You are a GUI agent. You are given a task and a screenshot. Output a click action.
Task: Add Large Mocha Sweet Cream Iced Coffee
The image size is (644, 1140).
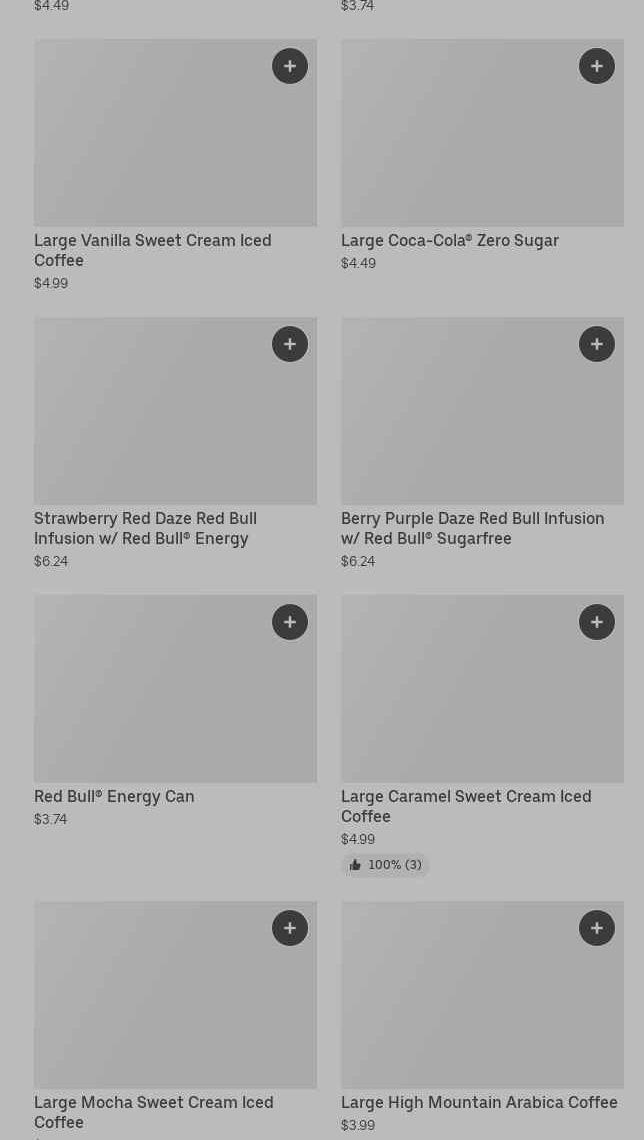(x=290, y=928)
